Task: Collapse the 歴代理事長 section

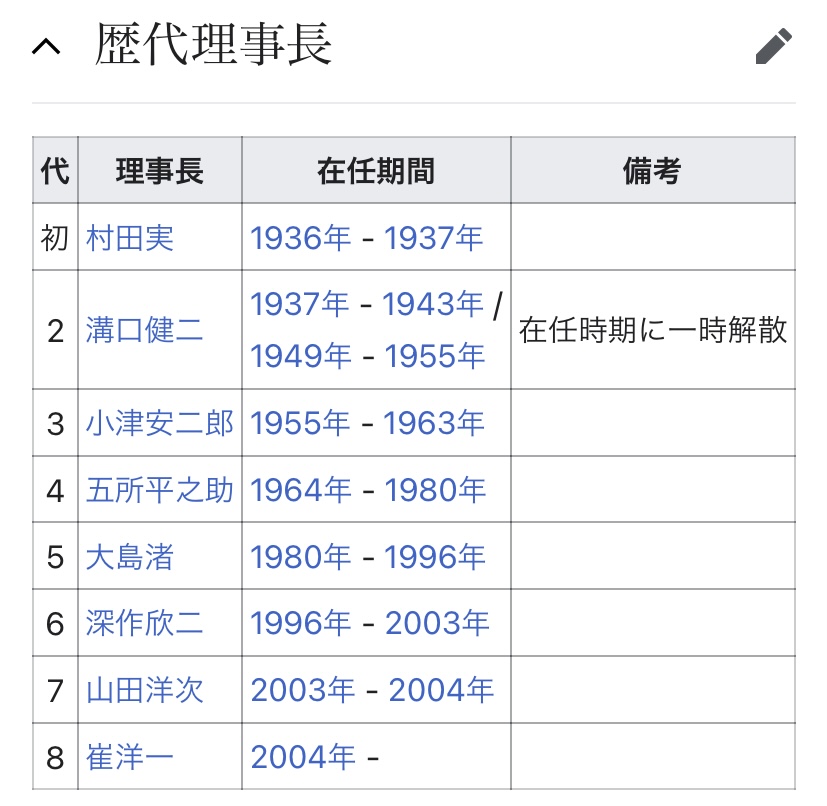Action: (x=46, y=47)
